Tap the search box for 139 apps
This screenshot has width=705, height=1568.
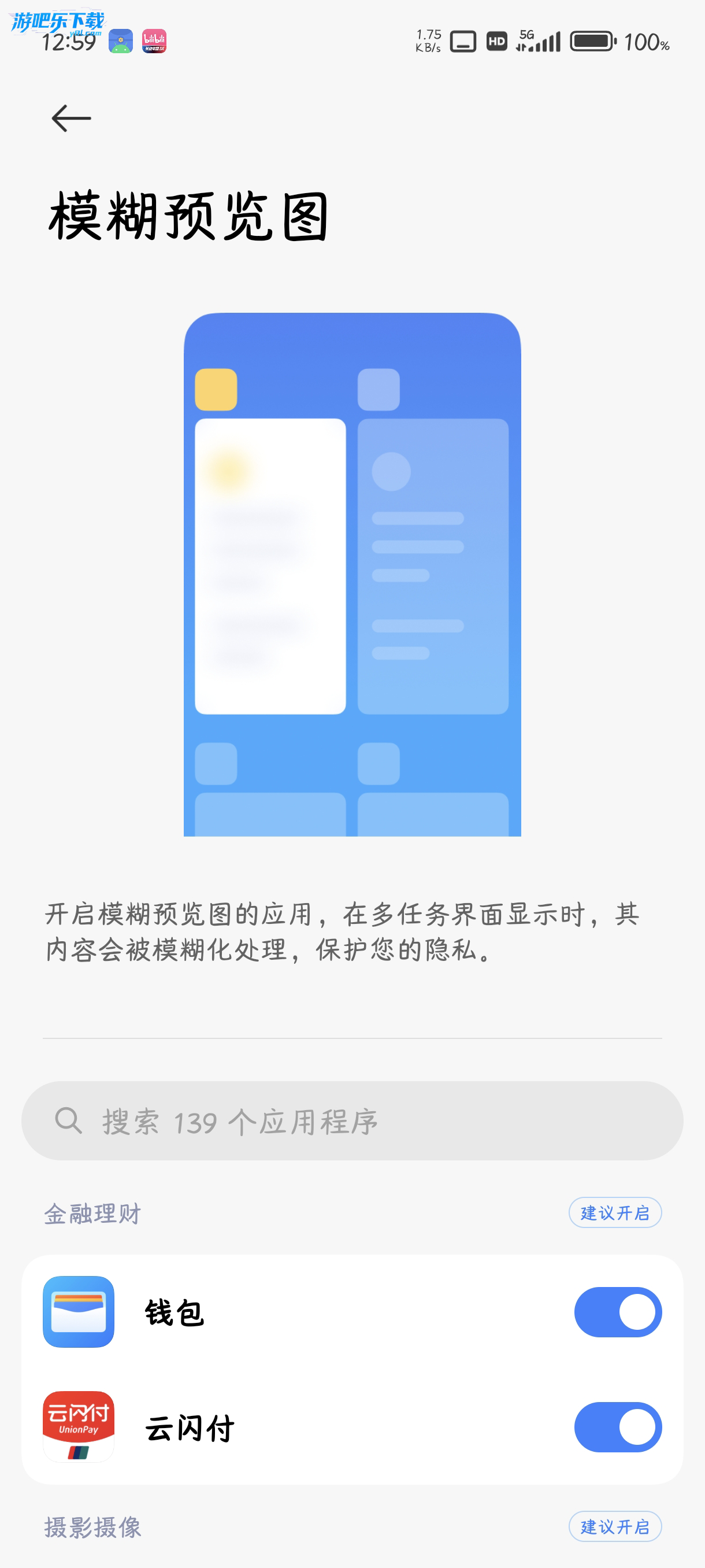(x=352, y=1120)
